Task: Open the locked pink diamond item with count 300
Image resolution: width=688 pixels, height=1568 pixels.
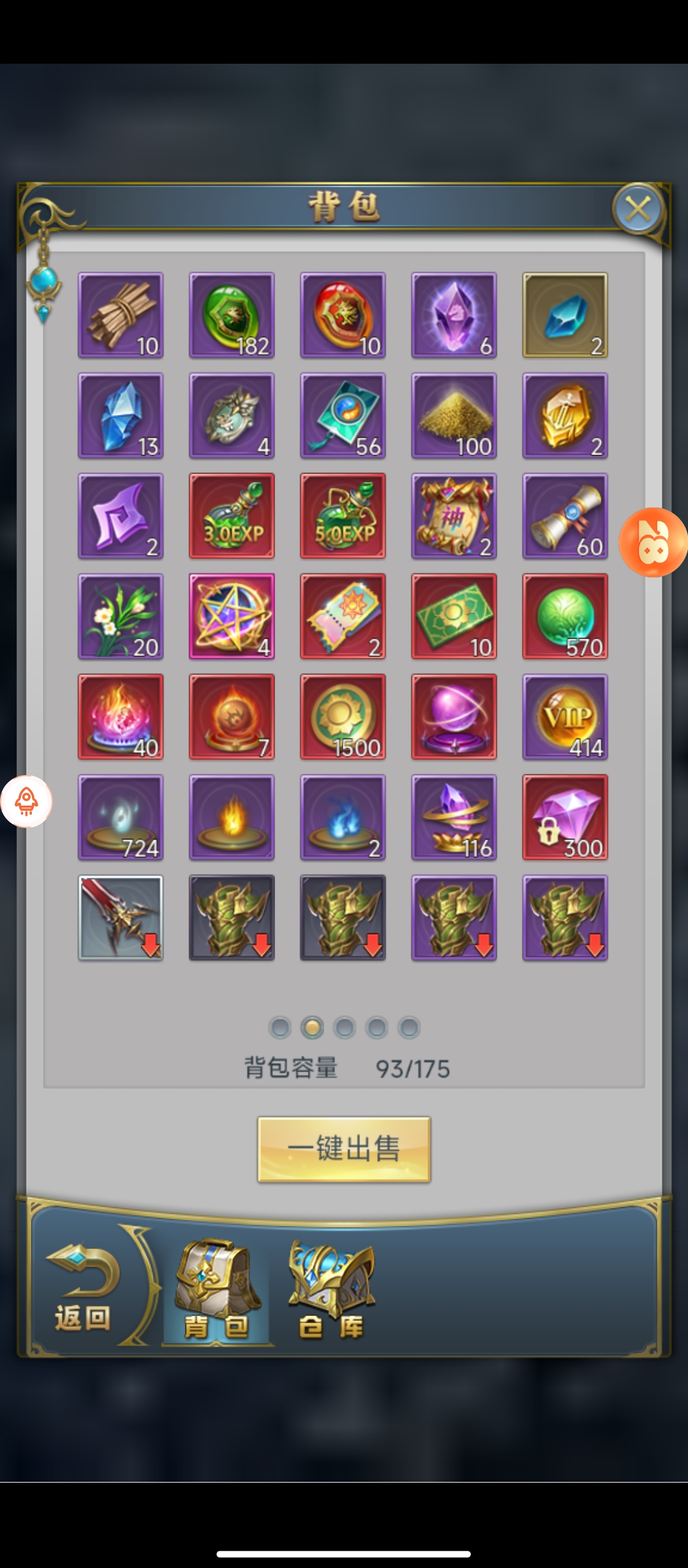Action: (565, 817)
